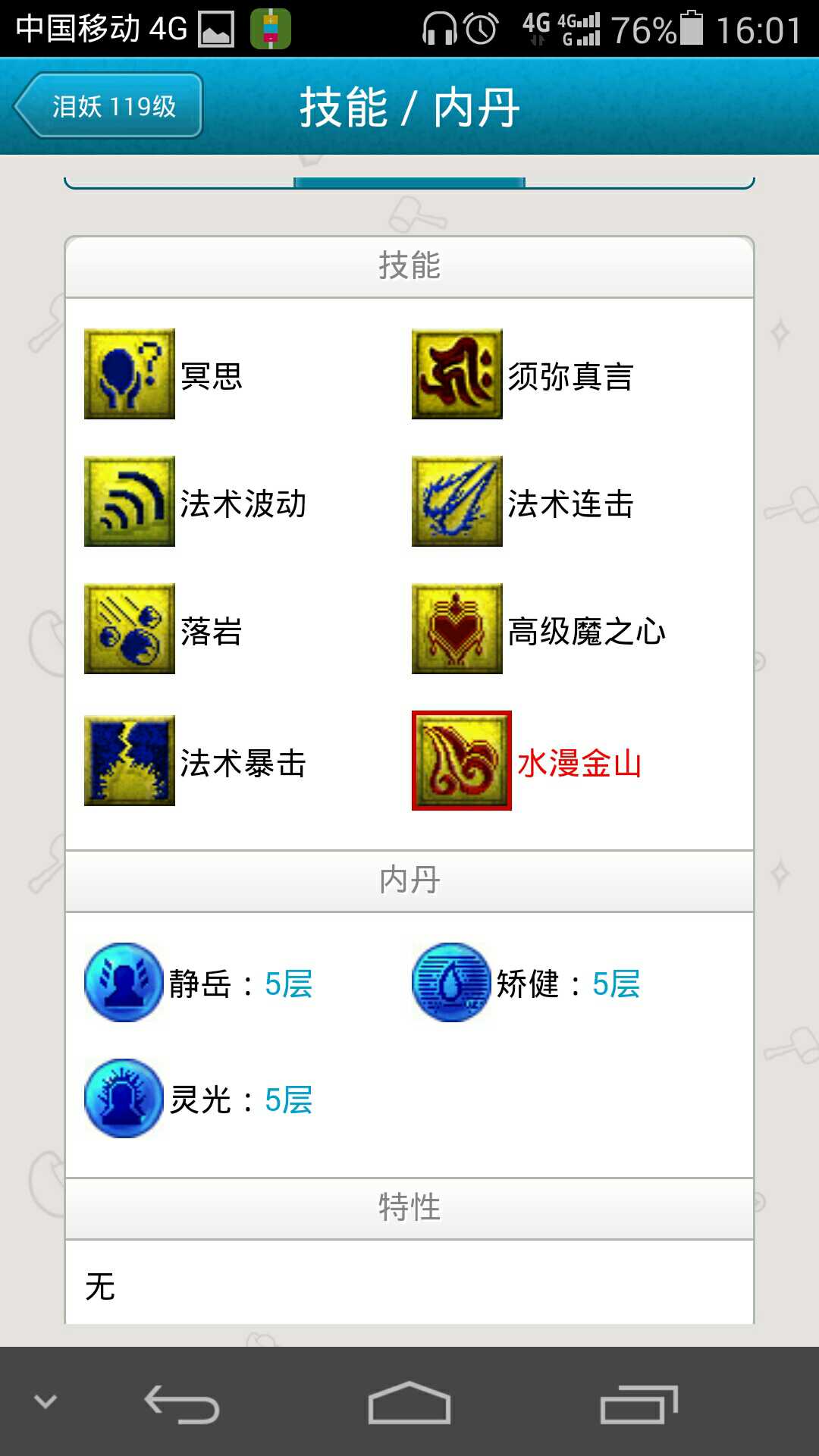Tap the system back button

(182, 1404)
